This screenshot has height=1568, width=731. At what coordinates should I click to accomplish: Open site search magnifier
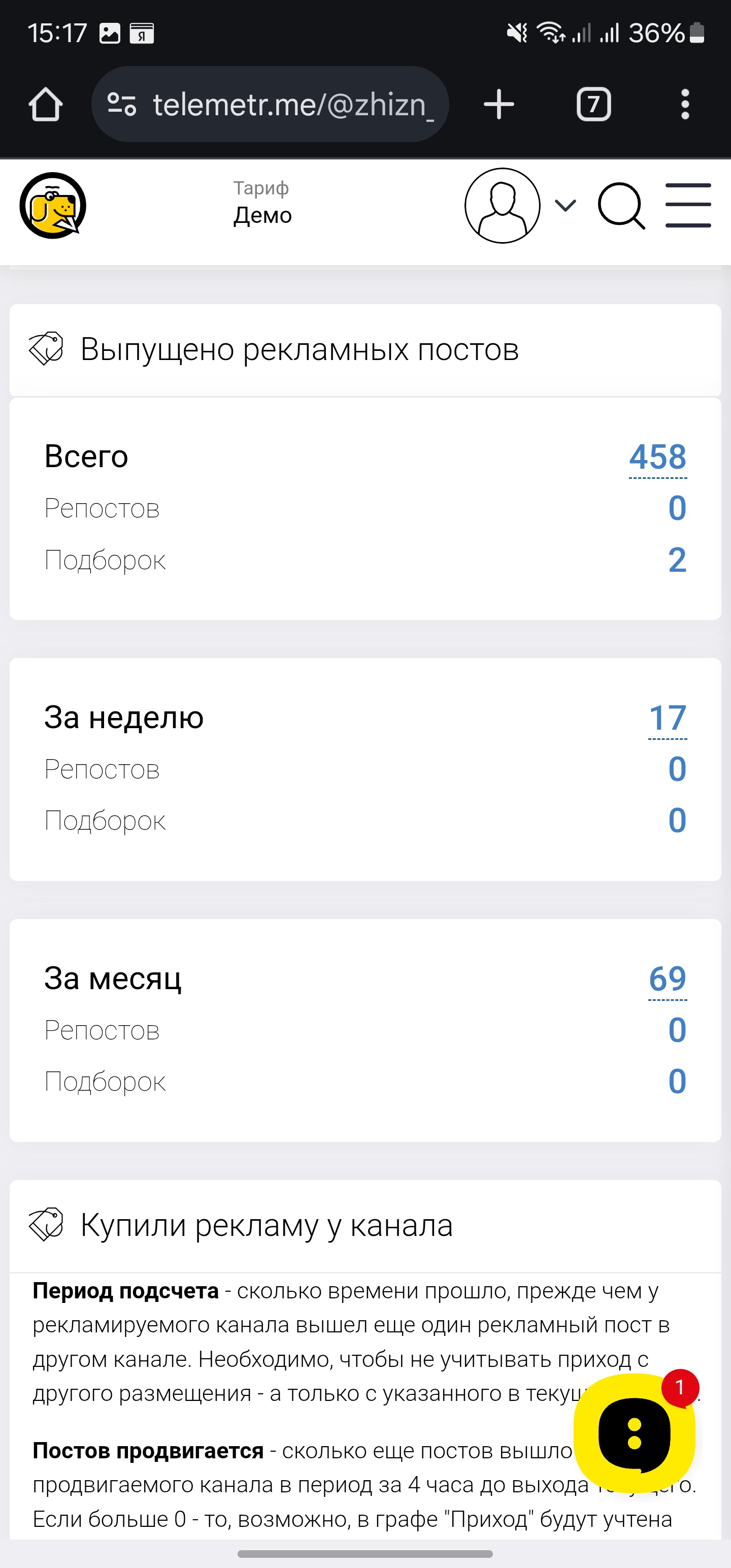coord(621,206)
